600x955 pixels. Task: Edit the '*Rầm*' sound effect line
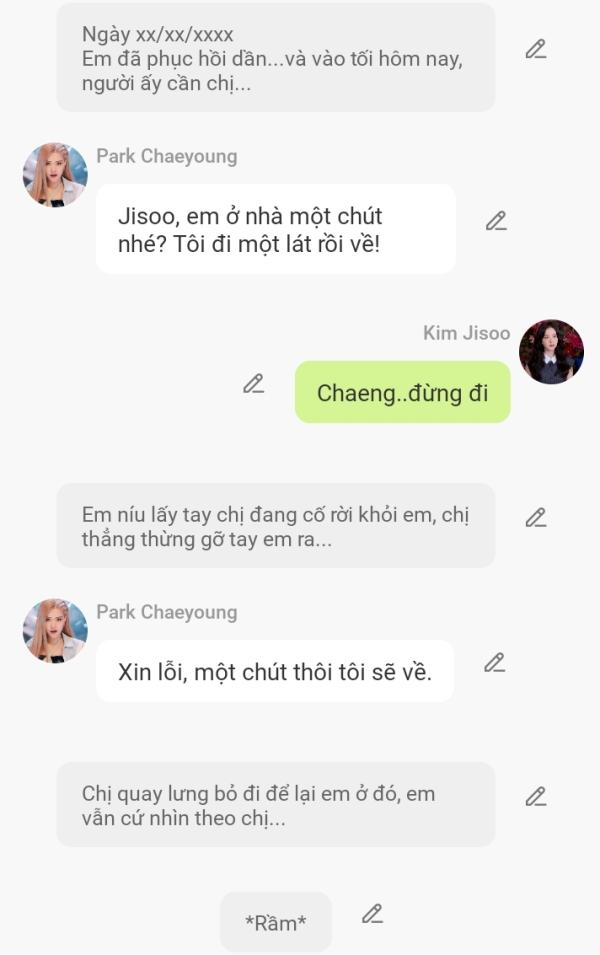tap(372, 913)
